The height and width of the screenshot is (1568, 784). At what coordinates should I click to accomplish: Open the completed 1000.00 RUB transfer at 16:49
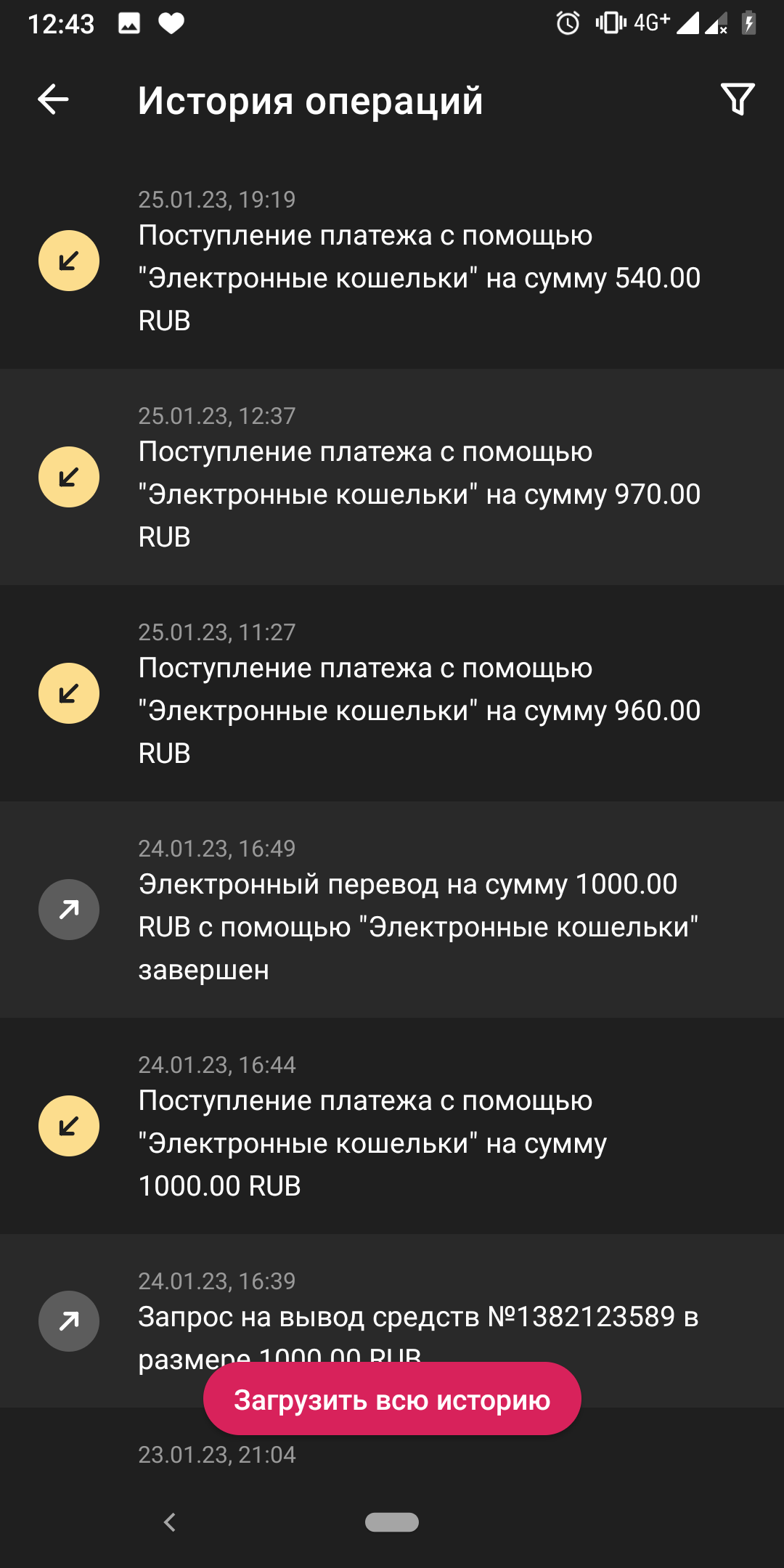pyautogui.click(x=392, y=910)
